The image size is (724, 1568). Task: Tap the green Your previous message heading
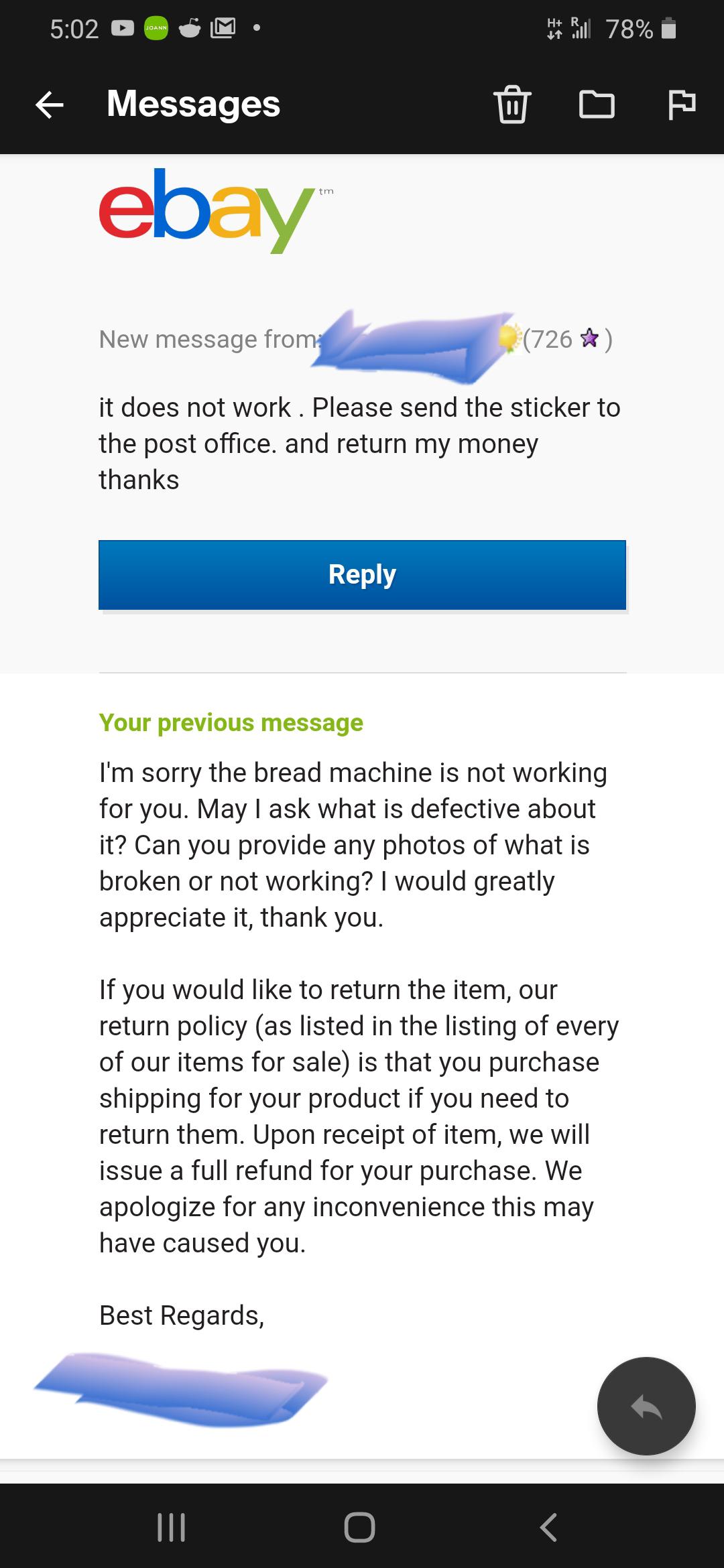[231, 723]
